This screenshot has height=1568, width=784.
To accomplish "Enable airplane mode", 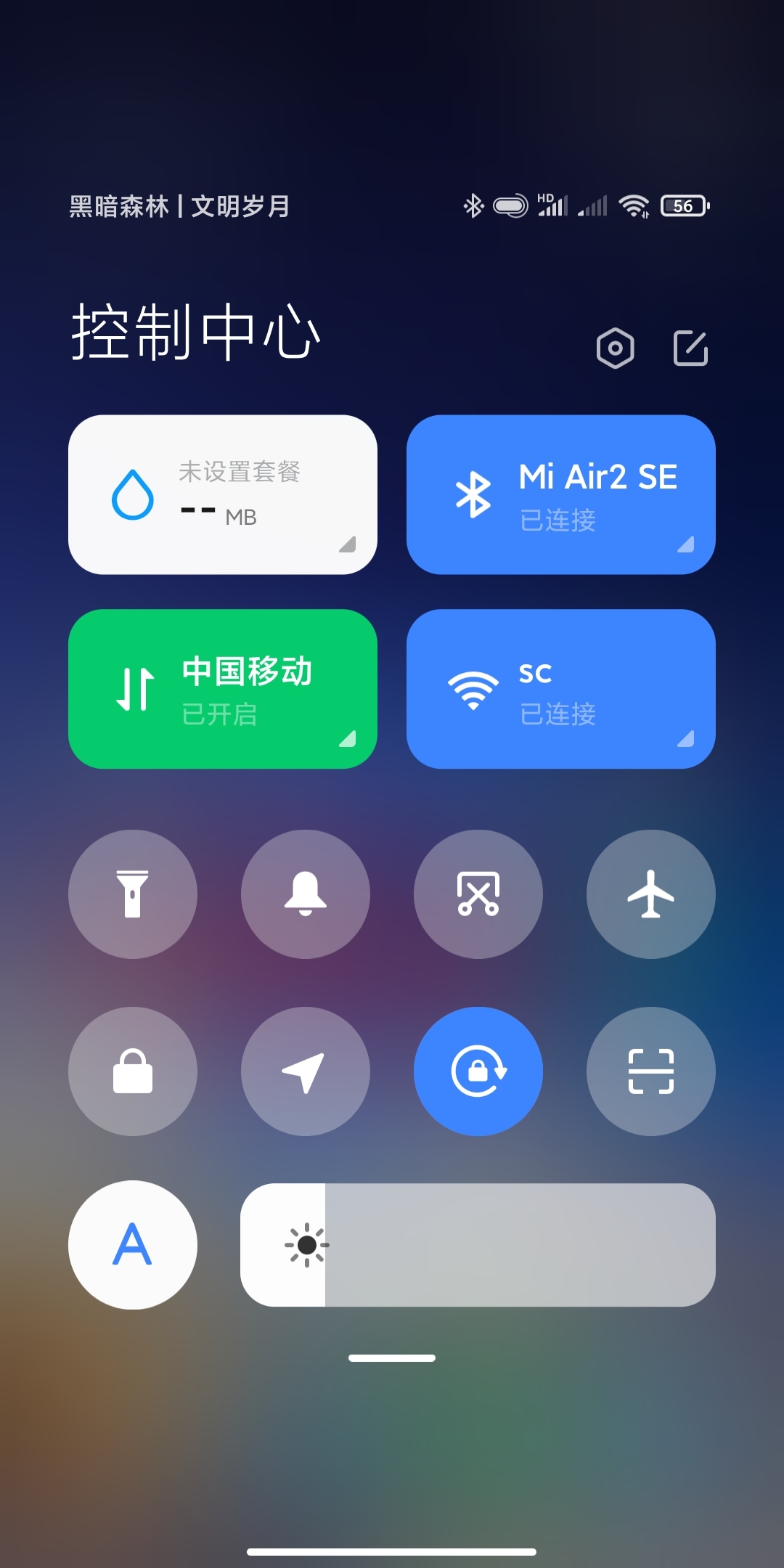I will click(651, 895).
